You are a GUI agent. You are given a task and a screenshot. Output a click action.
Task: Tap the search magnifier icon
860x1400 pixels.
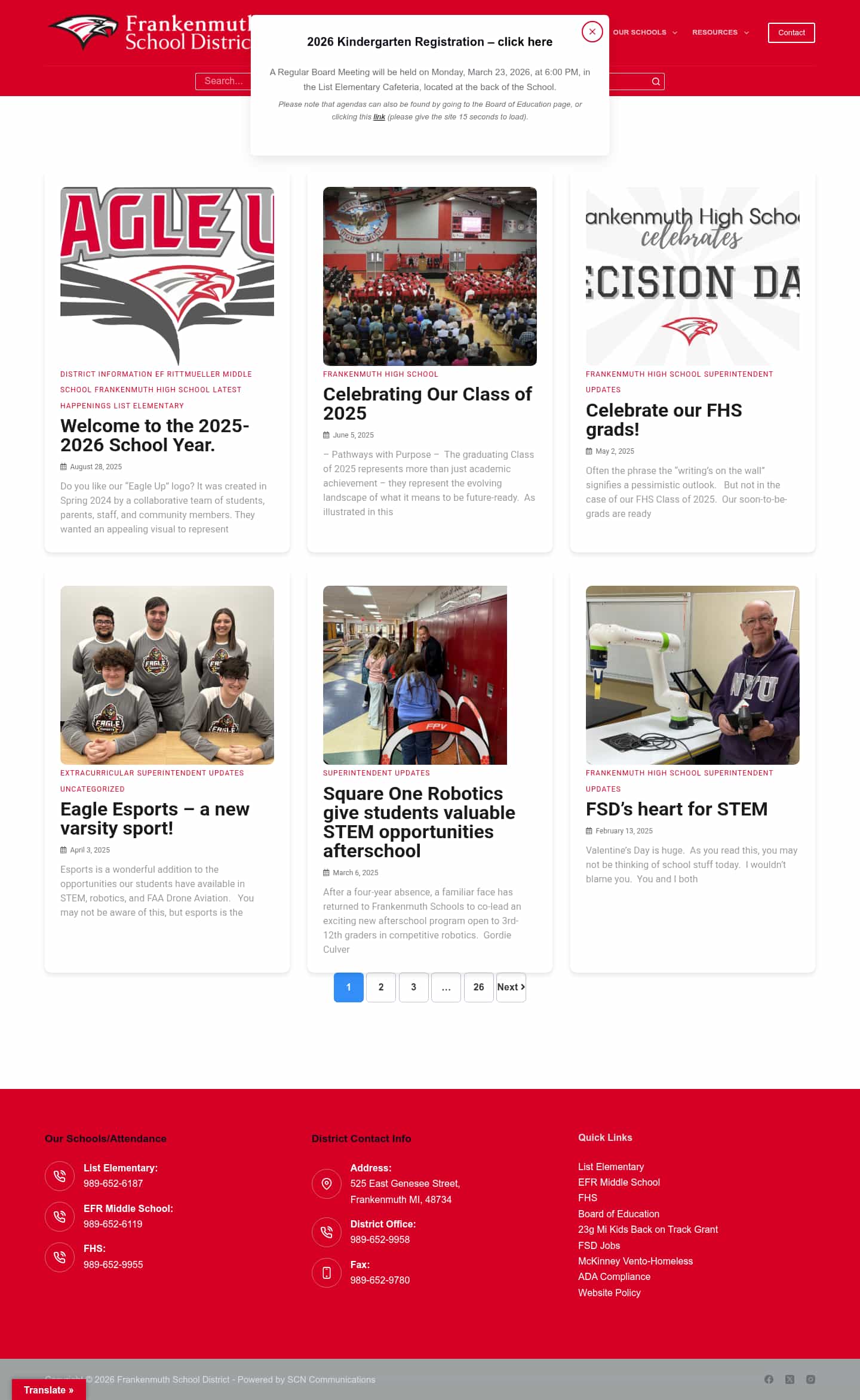[656, 82]
